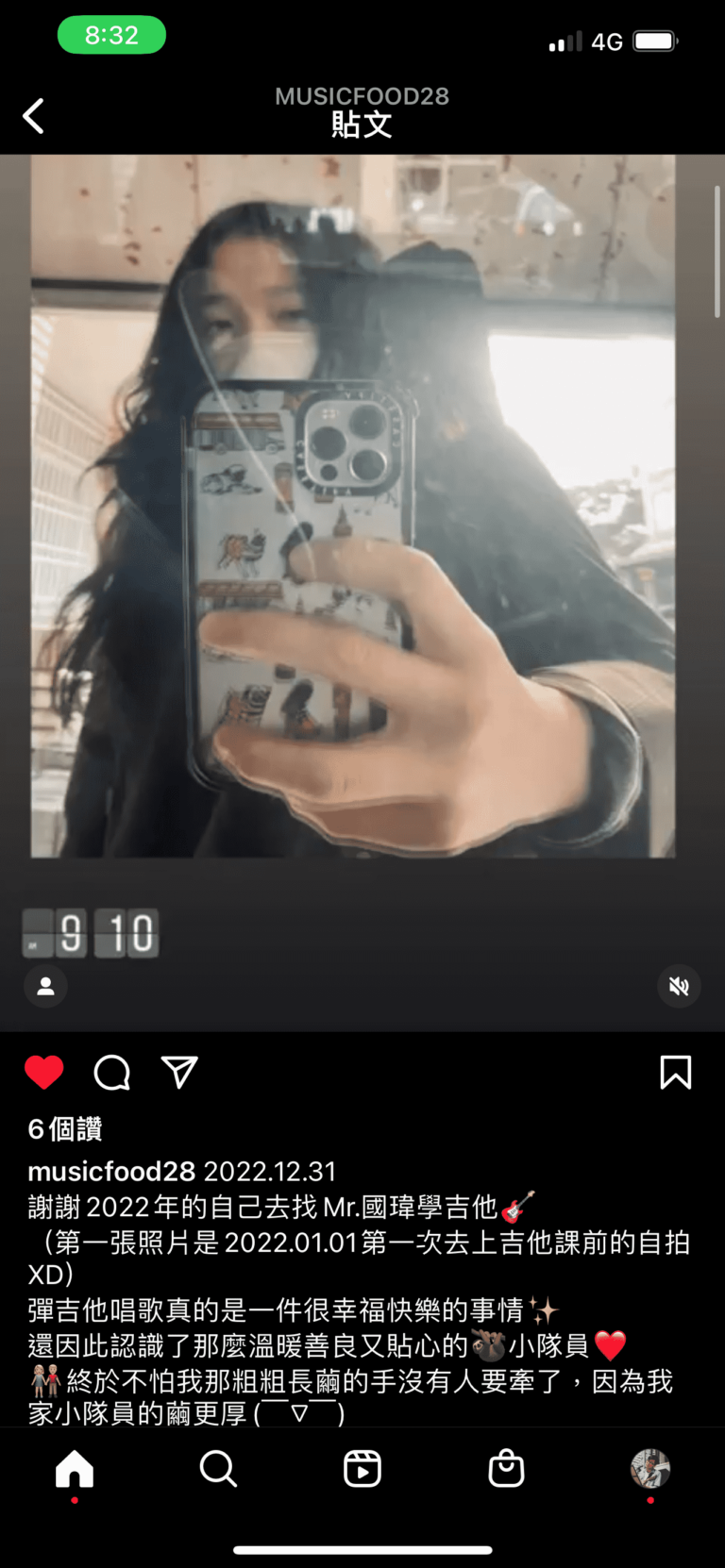This screenshot has width=725, height=1568.
Task: Switch to the Shop tab
Action: (x=506, y=1469)
